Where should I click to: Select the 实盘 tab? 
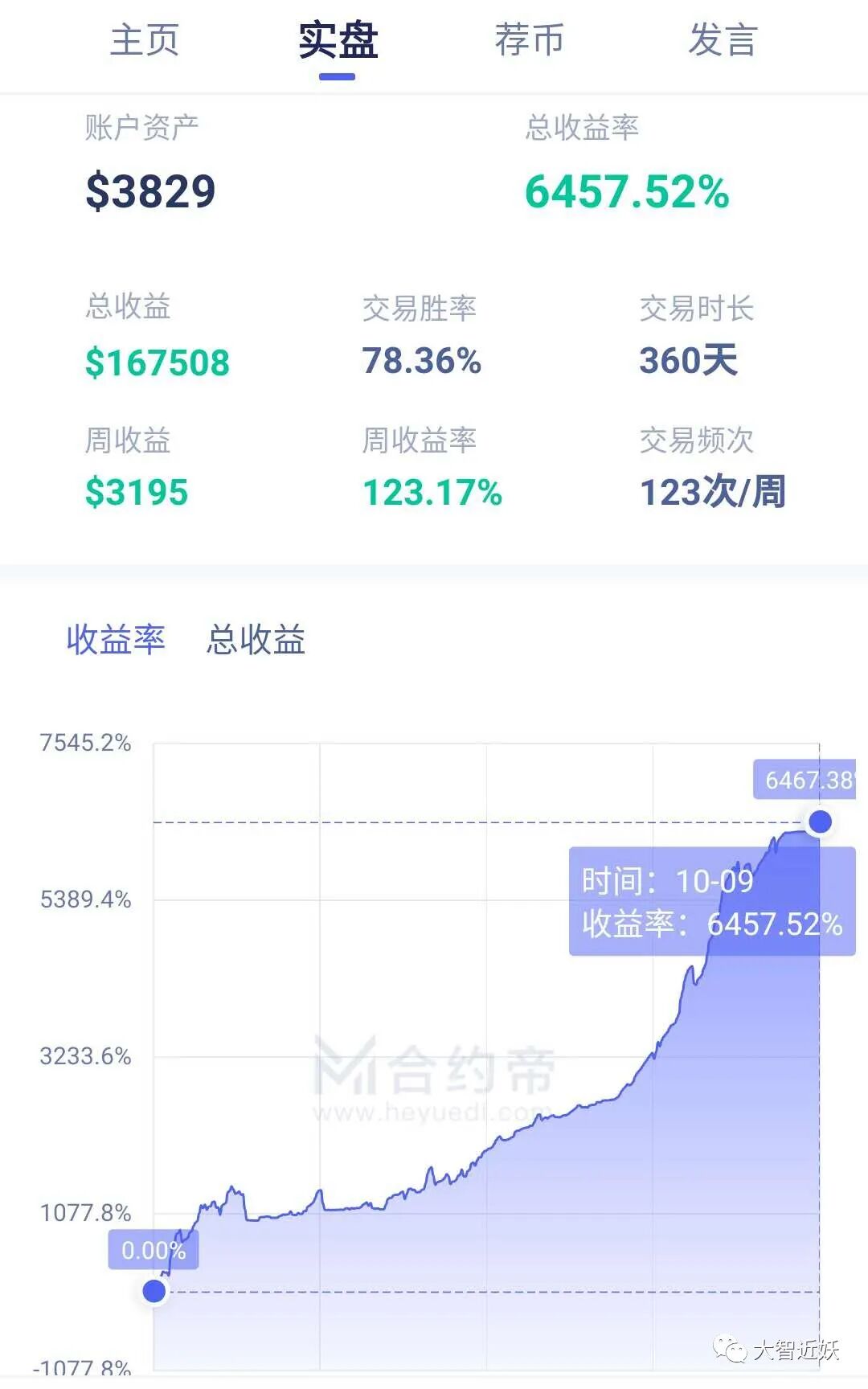[x=338, y=40]
